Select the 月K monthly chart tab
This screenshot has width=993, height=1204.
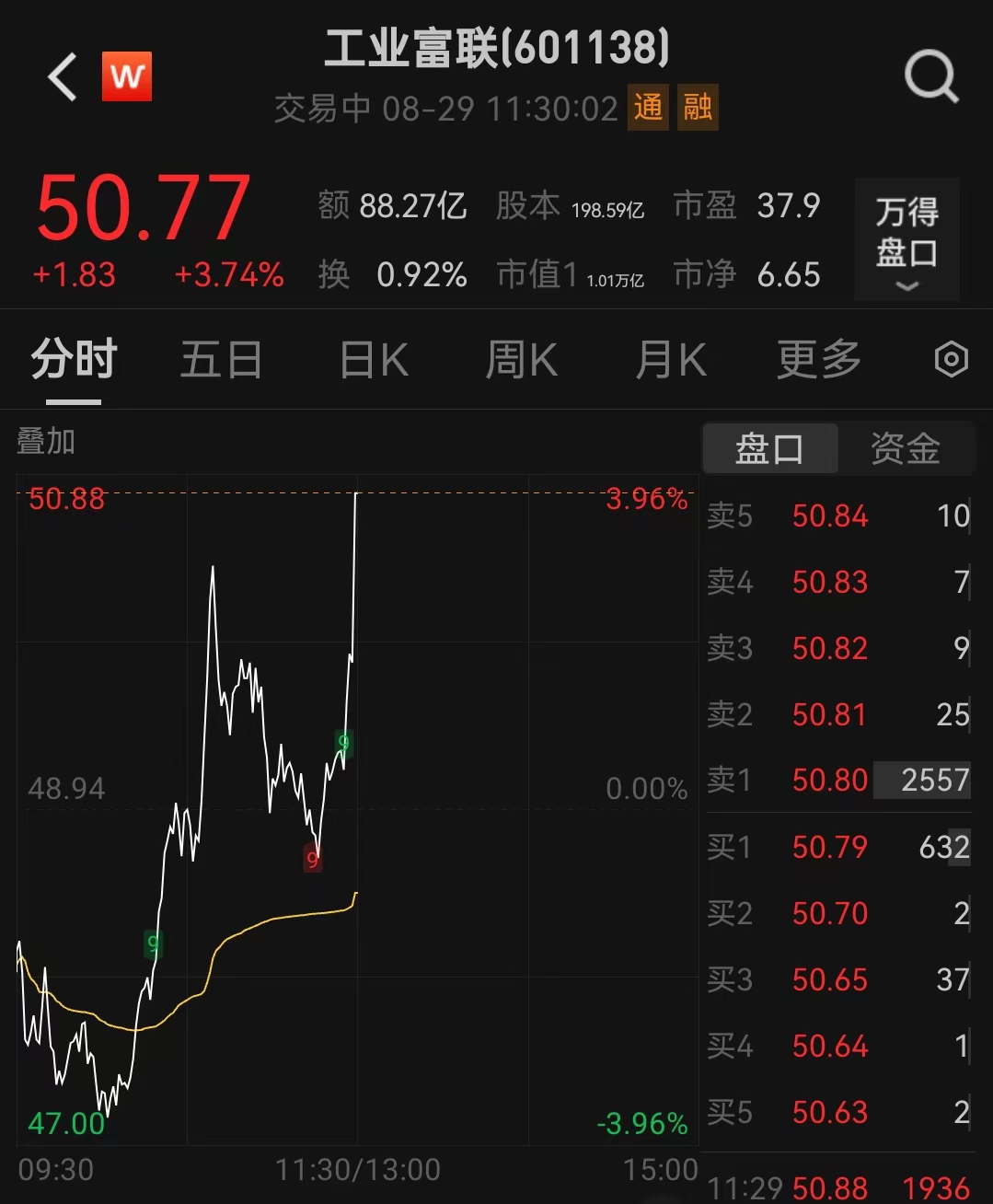point(669,360)
